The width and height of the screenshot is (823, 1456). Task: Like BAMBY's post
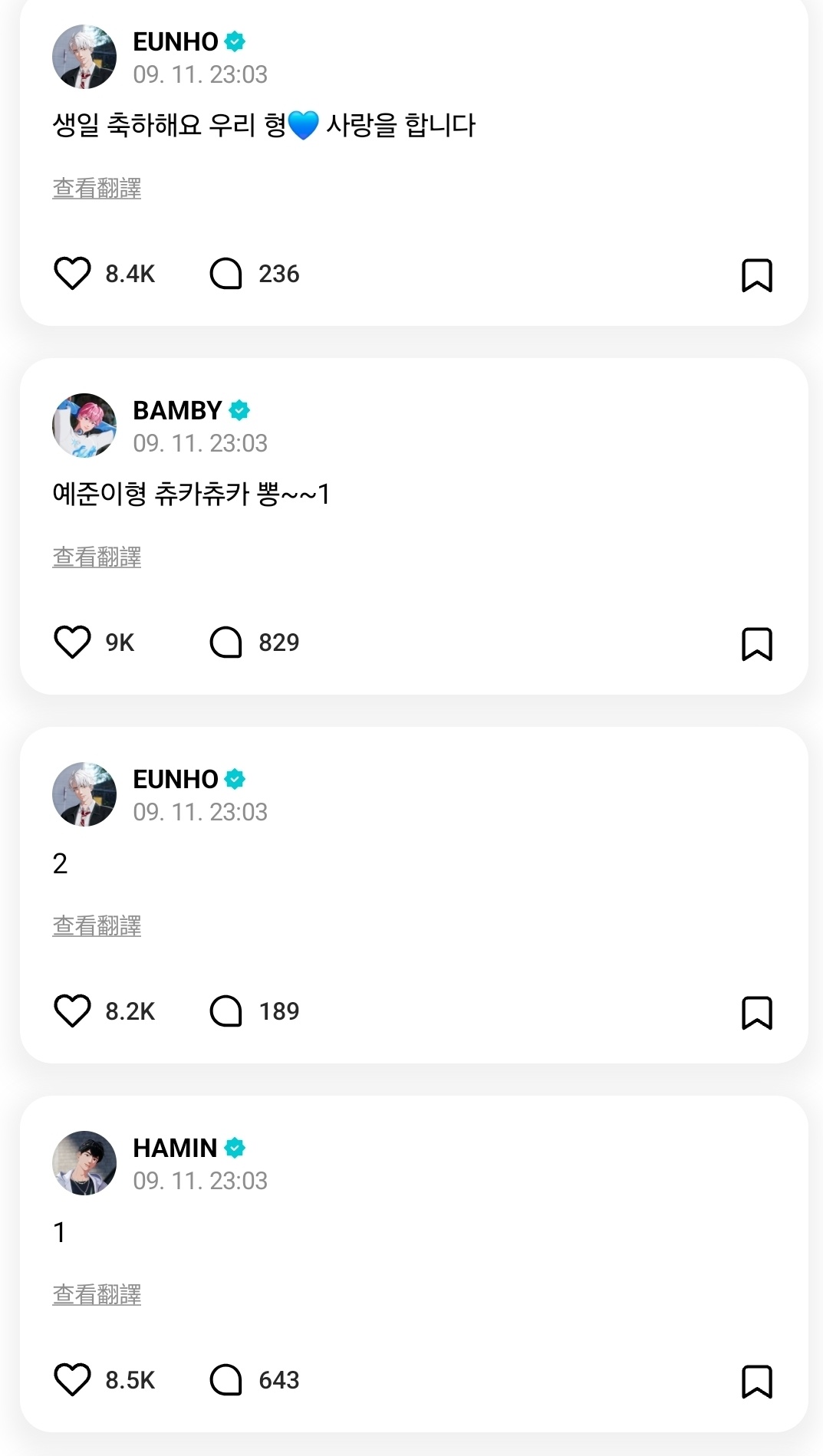[x=73, y=643]
